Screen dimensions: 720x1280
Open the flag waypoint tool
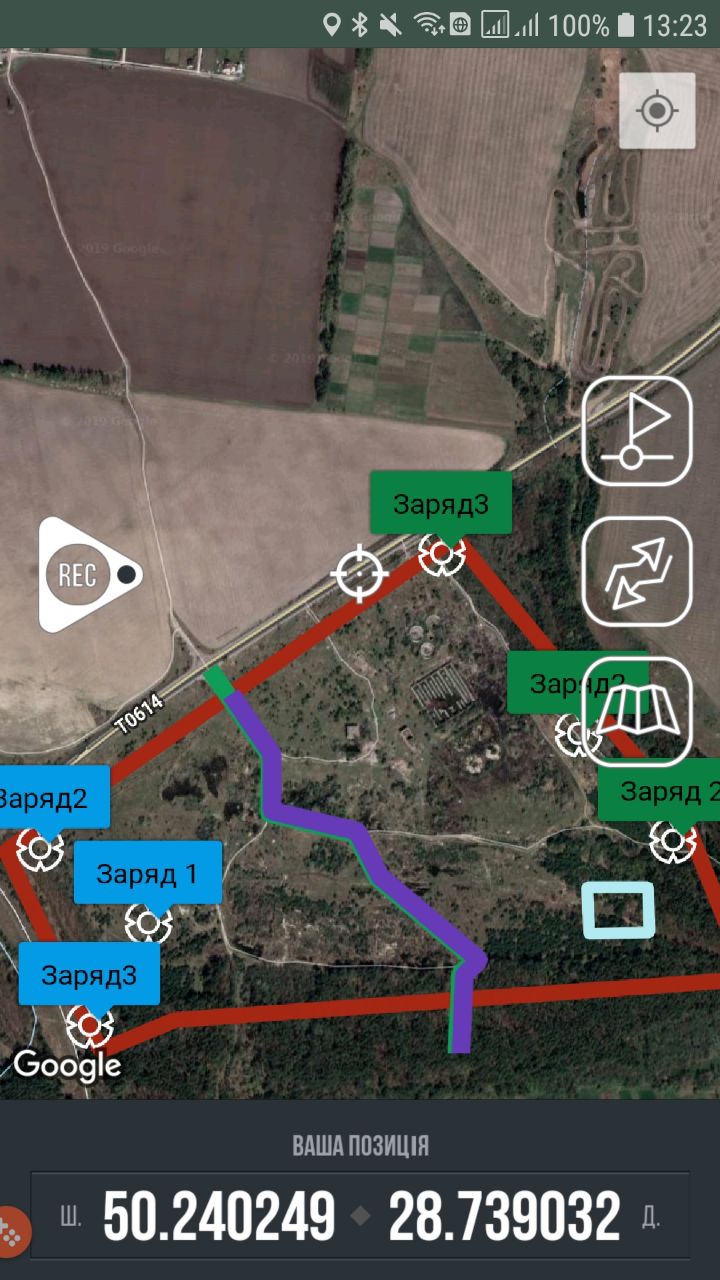pos(637,431)
